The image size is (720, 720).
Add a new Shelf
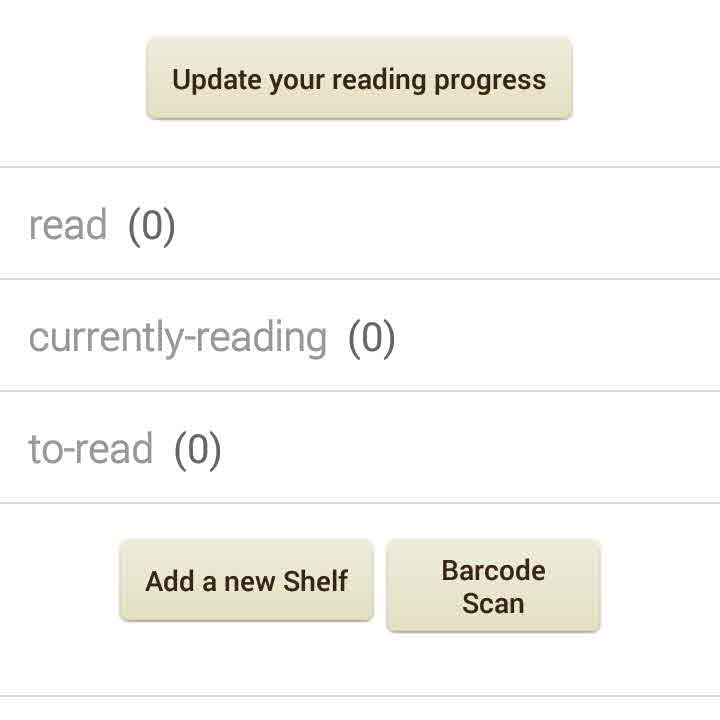coord(246,581)
